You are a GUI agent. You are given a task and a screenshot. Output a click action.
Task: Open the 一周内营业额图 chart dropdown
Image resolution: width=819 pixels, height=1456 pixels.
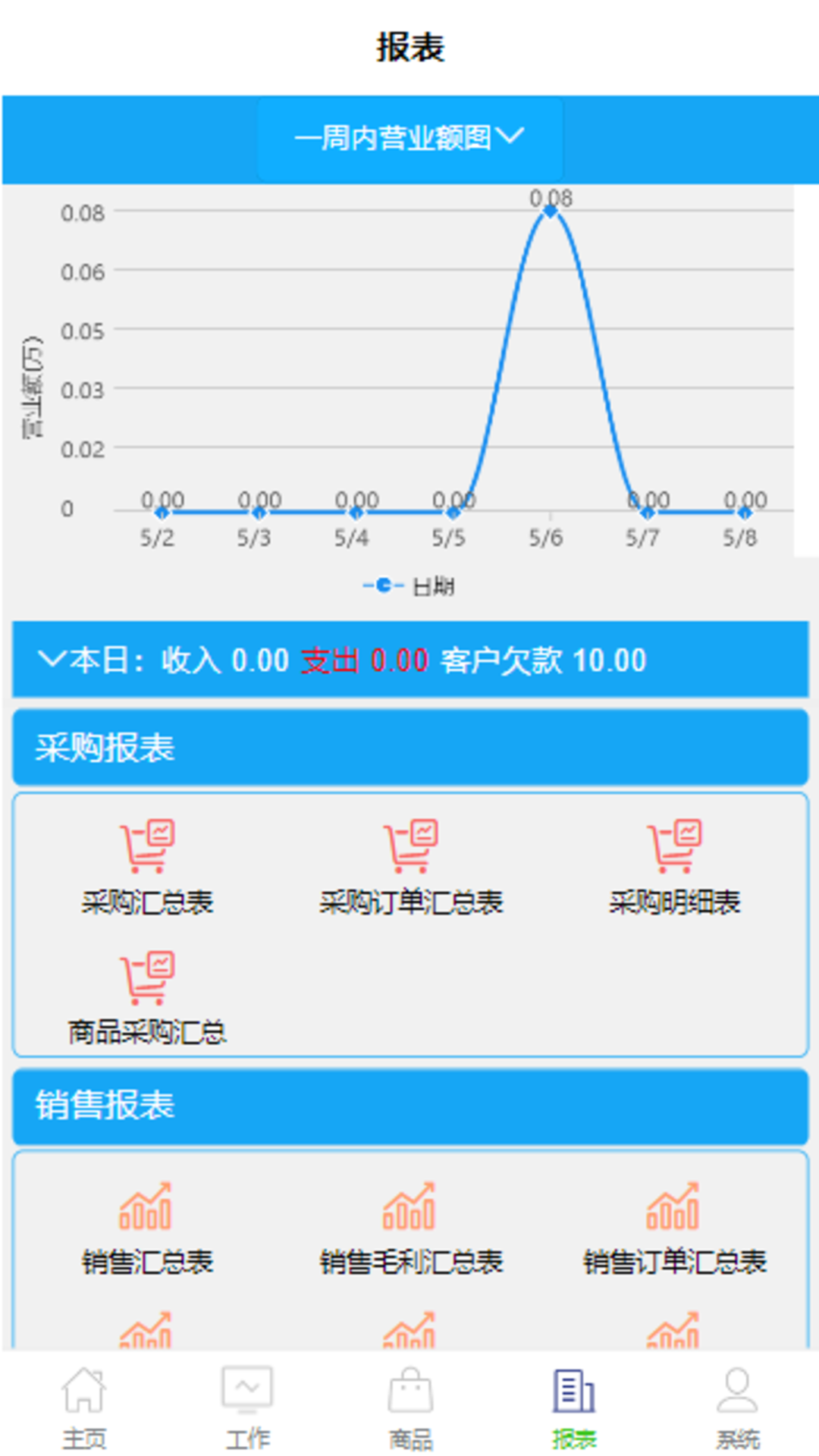click(x=409, y=138)
